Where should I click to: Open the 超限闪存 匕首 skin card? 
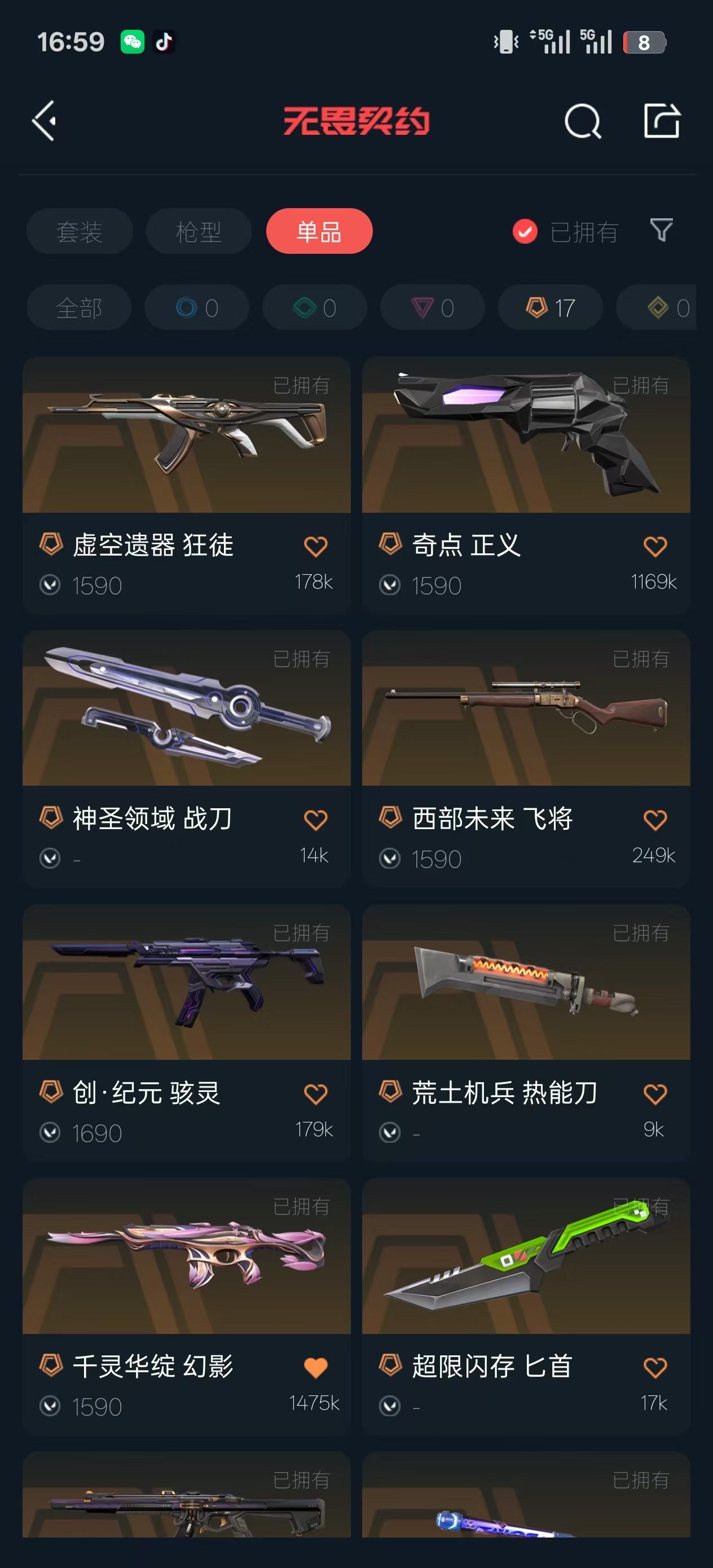coord(526,1256)
